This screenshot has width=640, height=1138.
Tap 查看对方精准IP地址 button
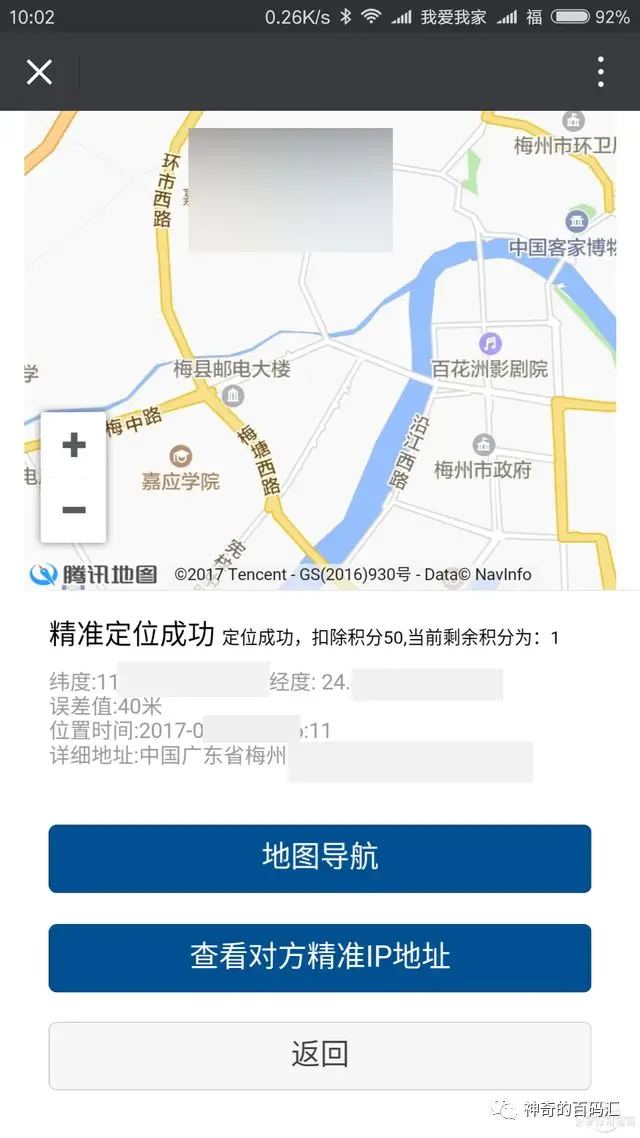[x=320, y=957]
